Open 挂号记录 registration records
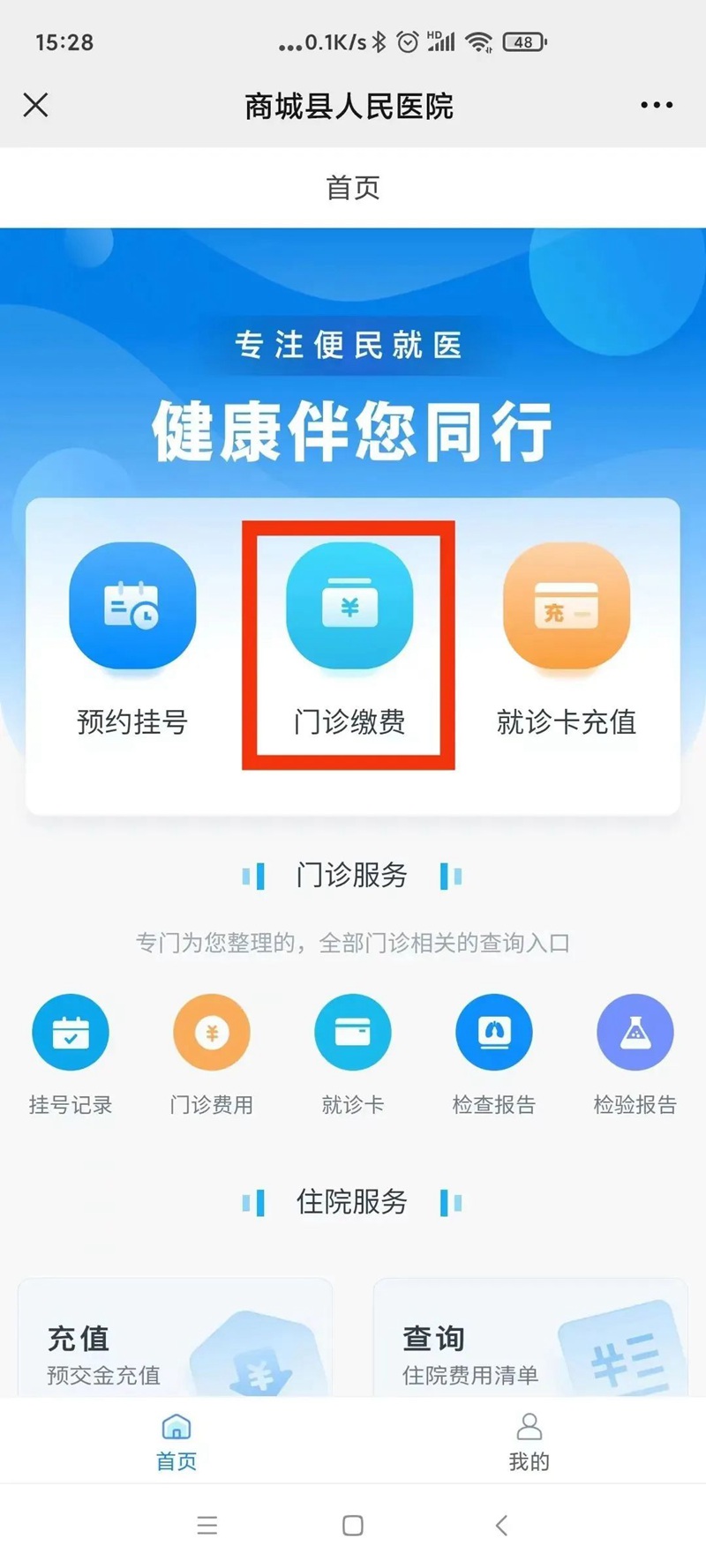Image resolution: width=706 pixels, height=1568 pixels. pyautogui.click(x=71, y=1032)
